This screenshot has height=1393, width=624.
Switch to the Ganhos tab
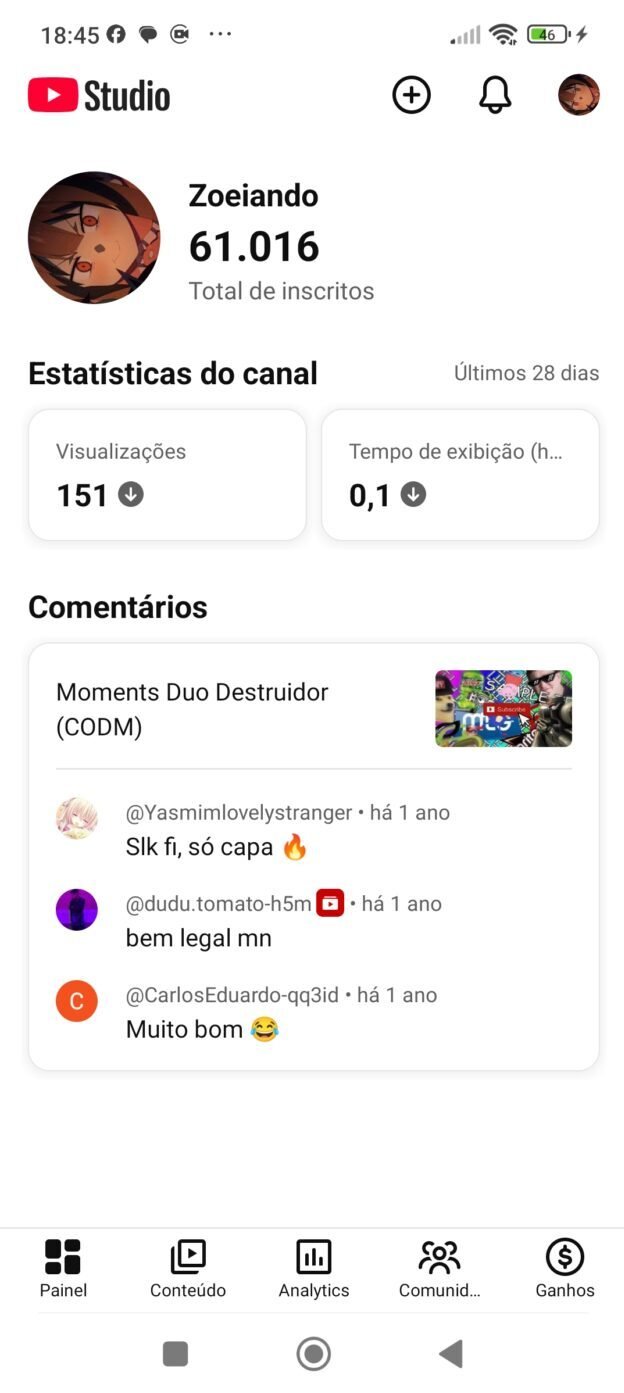pos(565,1268)
